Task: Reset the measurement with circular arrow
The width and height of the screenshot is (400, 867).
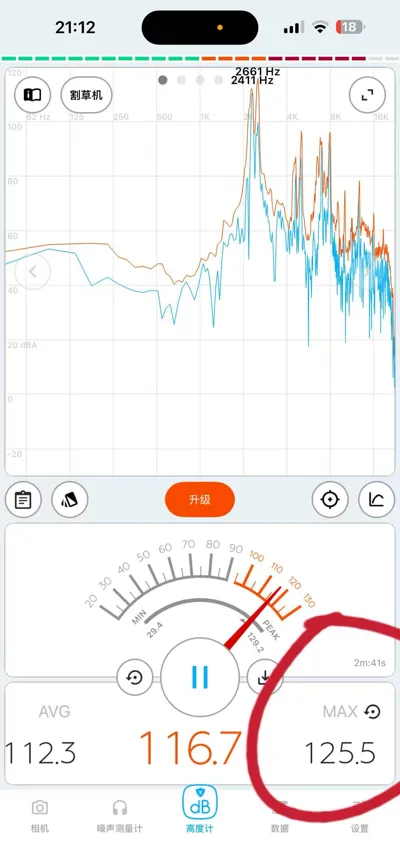Action: coord(134,677)
